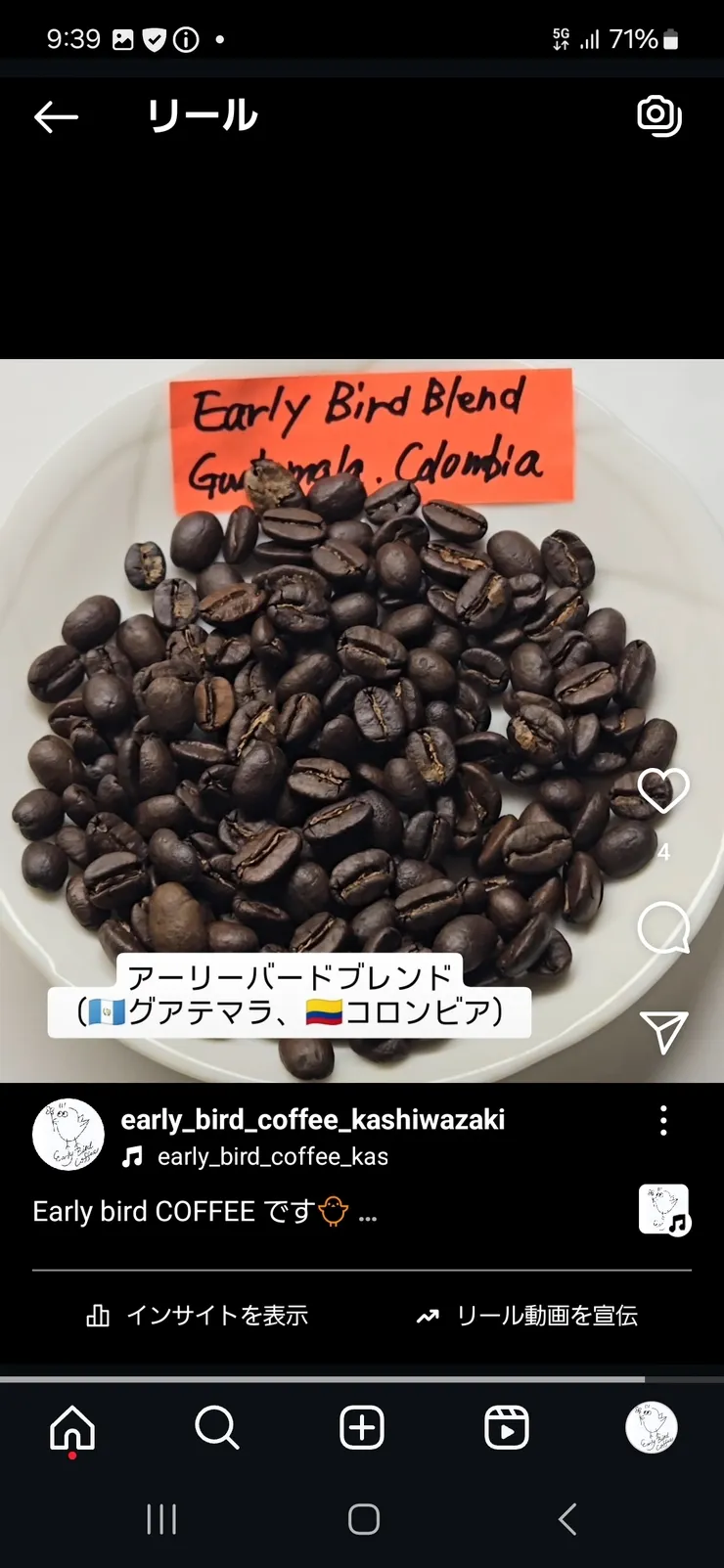Open the comments for this reel
724x1568 pixels.
(x=663, y=927)
